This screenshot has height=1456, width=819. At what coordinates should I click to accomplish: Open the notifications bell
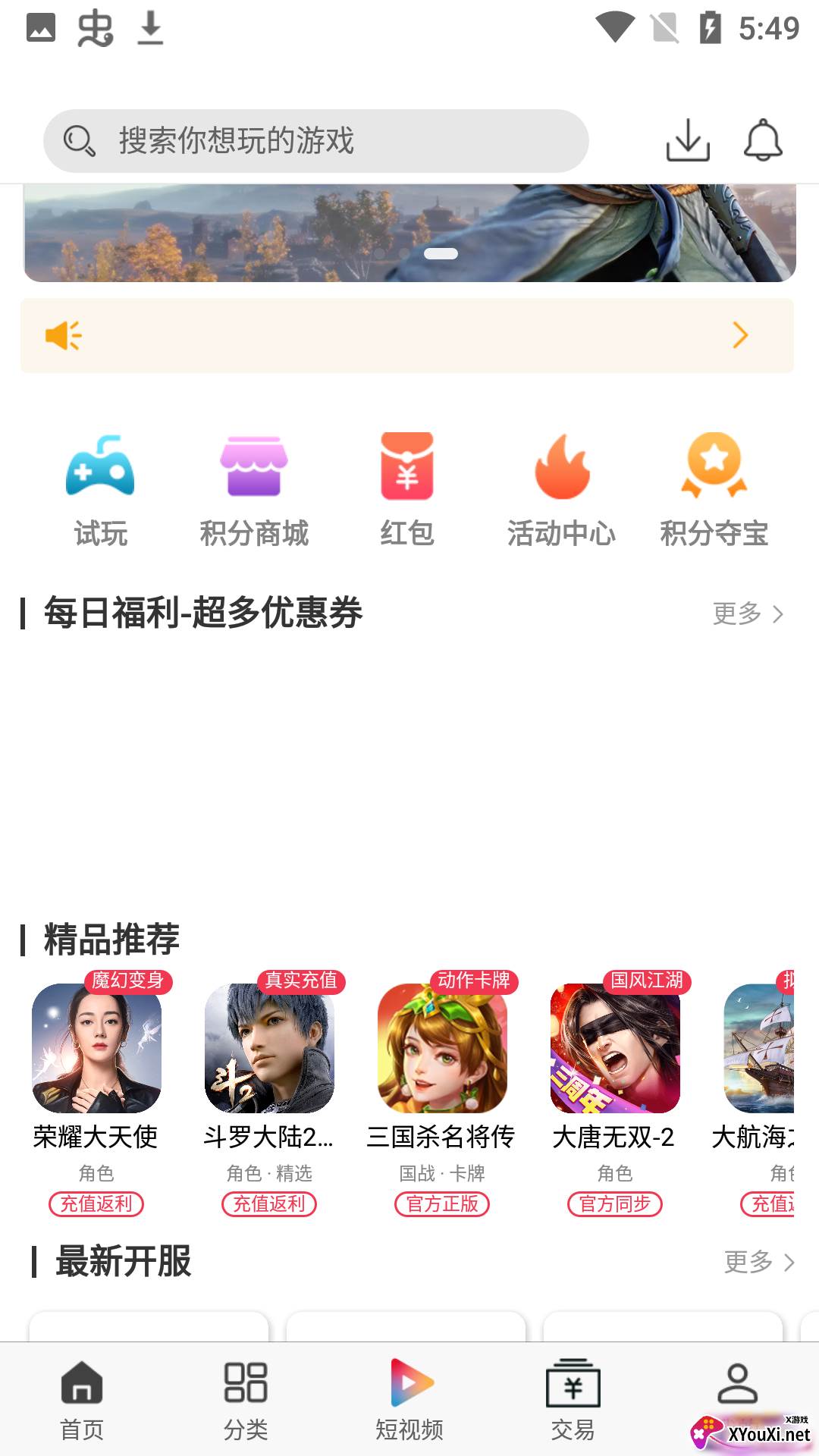(762, 140)
